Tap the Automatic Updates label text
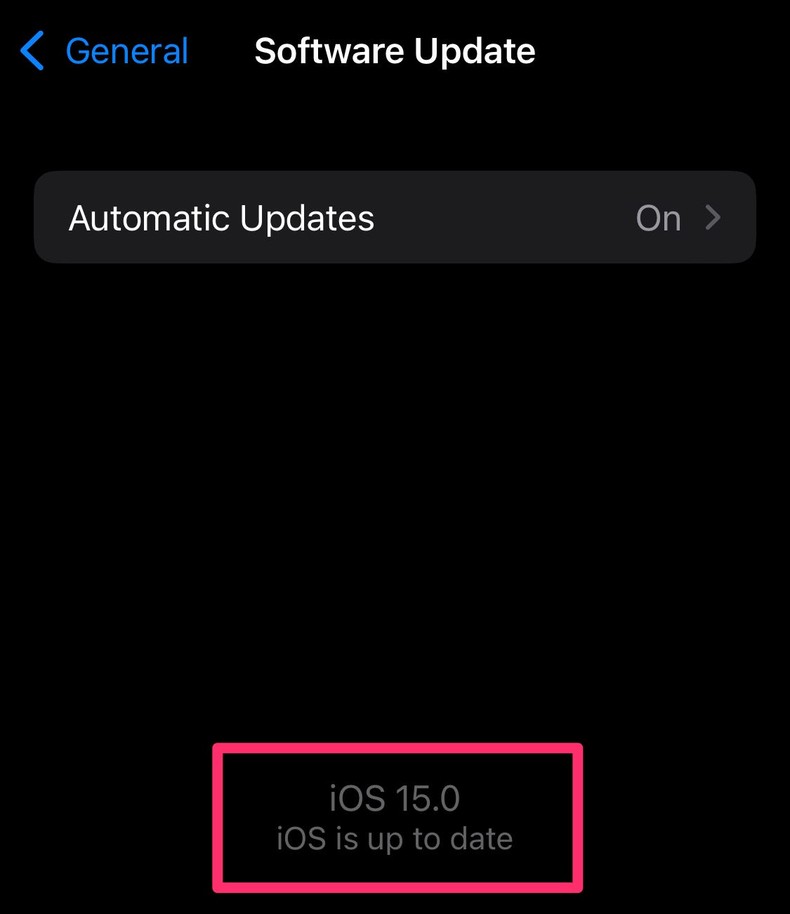 (x=220, y=218)
